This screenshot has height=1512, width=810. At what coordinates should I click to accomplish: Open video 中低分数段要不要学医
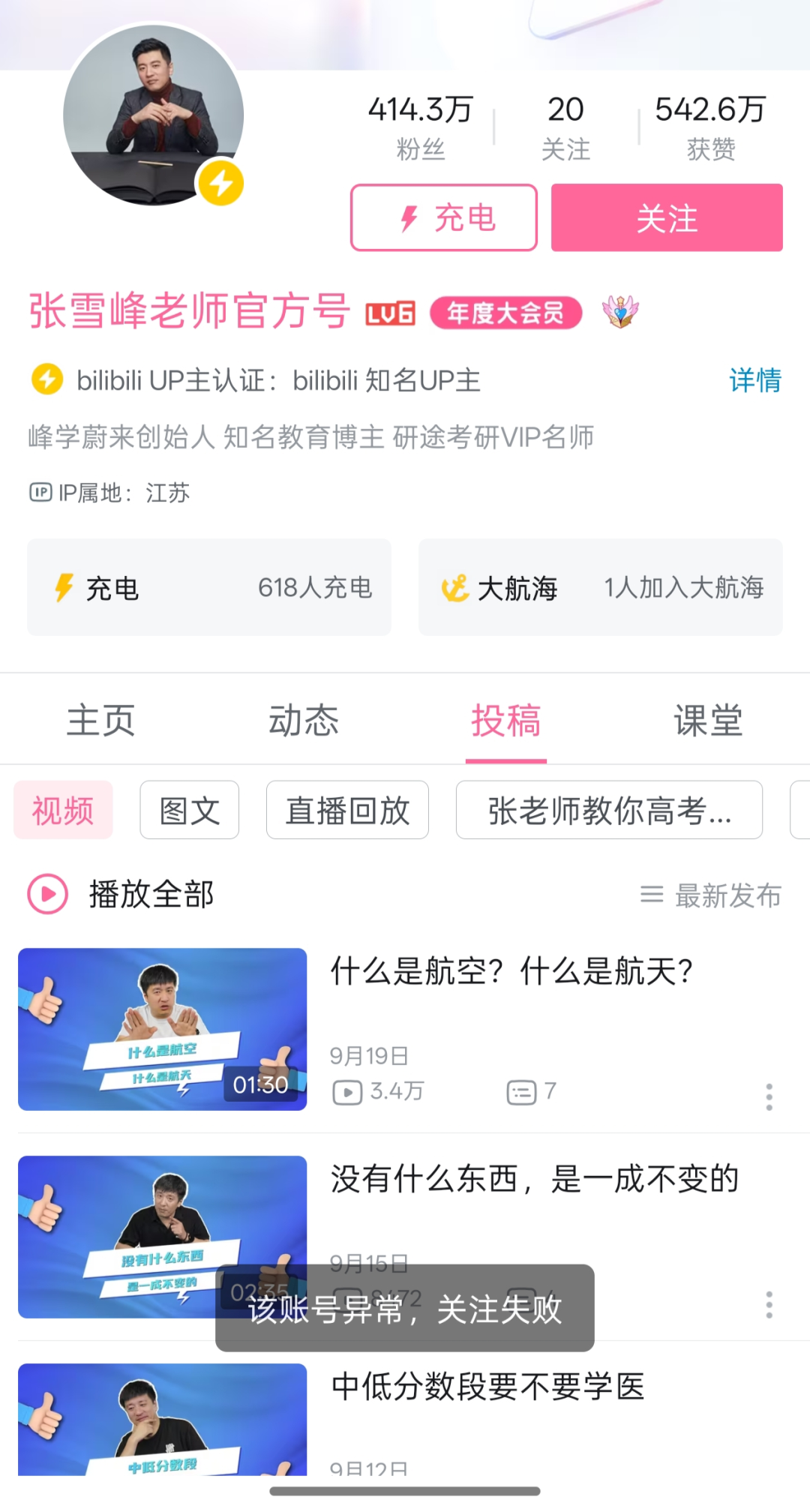pyautogui.click(x=487, y=1387)
